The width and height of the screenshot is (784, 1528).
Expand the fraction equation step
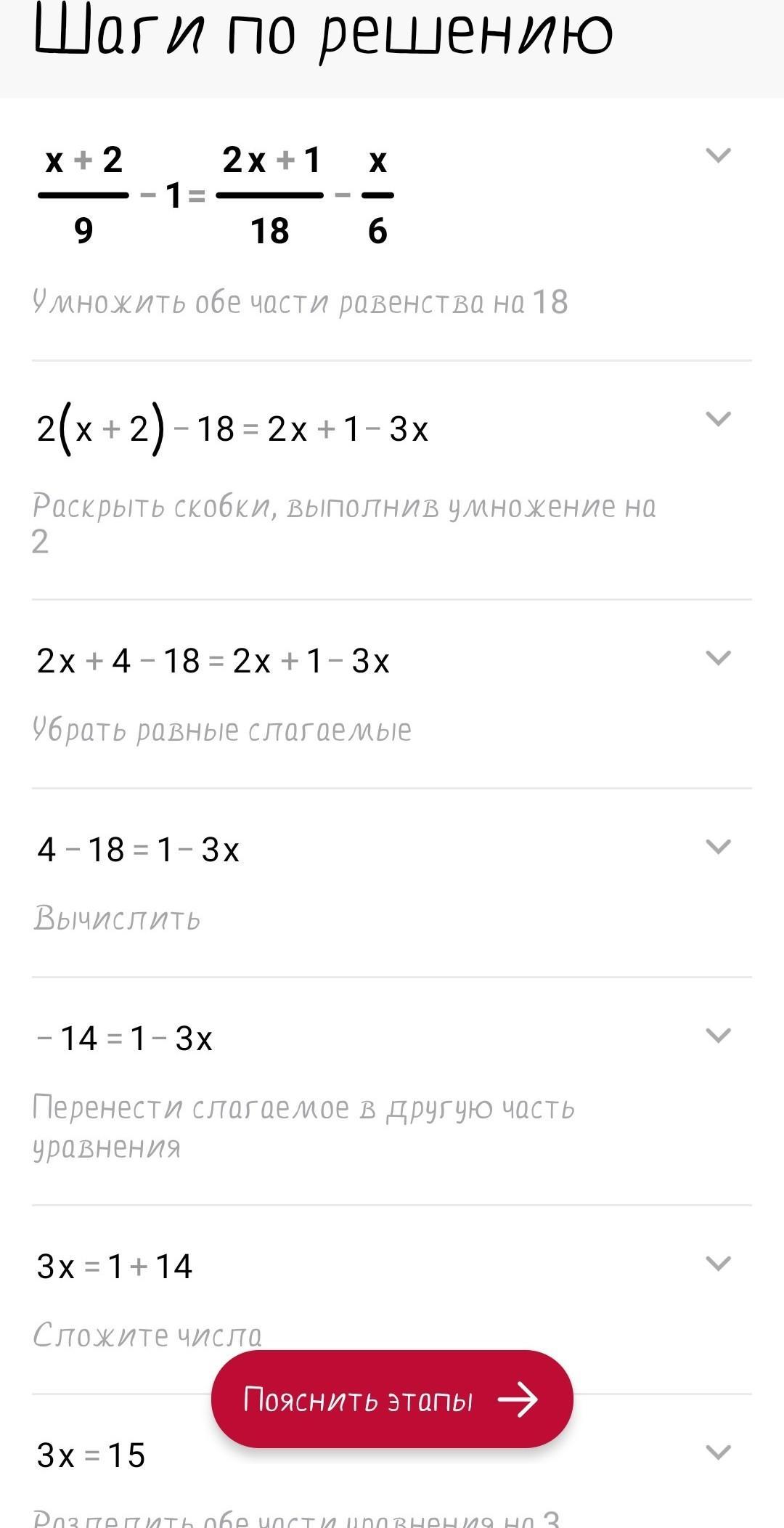[718, 155]
